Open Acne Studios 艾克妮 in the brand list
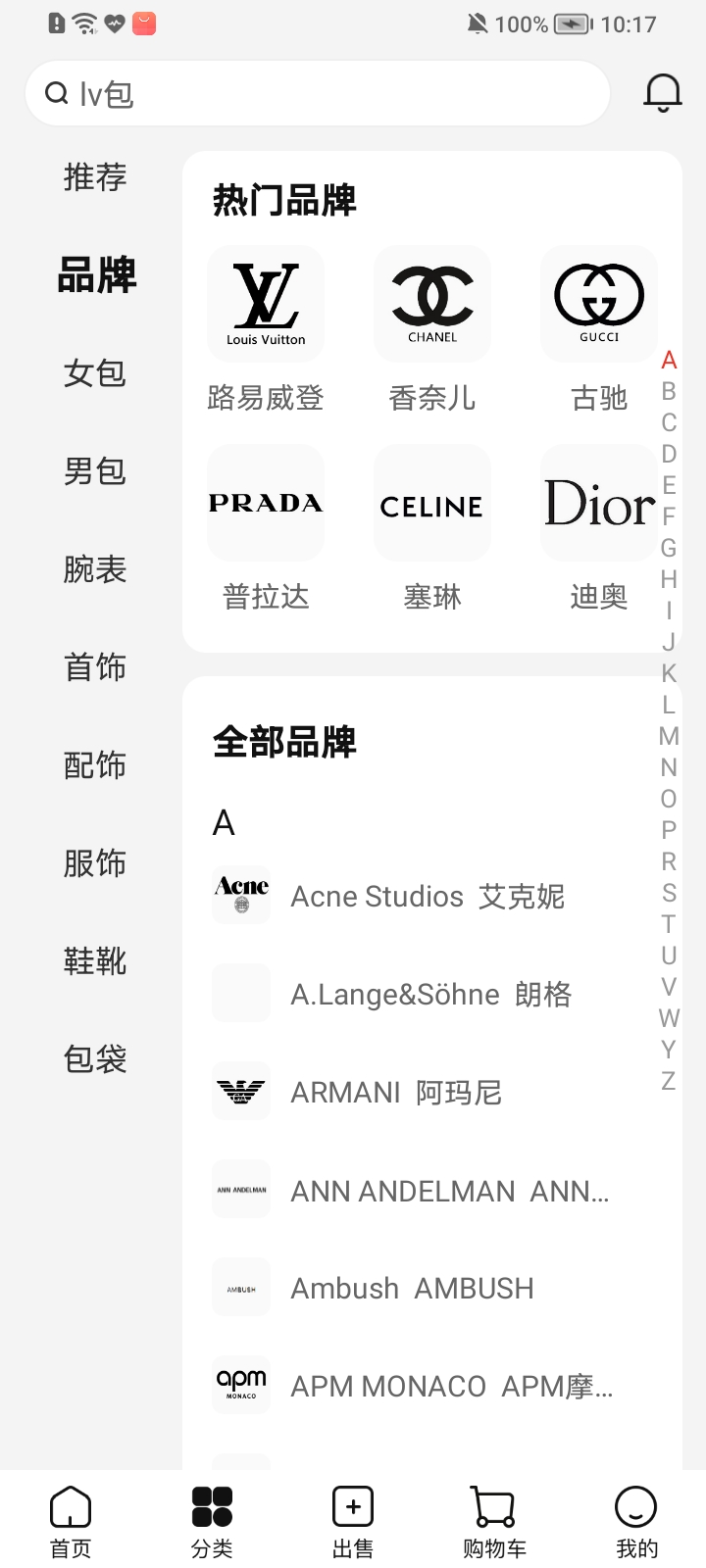The width and height of the screenshot is (706, 1568). click(x=428, y=897)
